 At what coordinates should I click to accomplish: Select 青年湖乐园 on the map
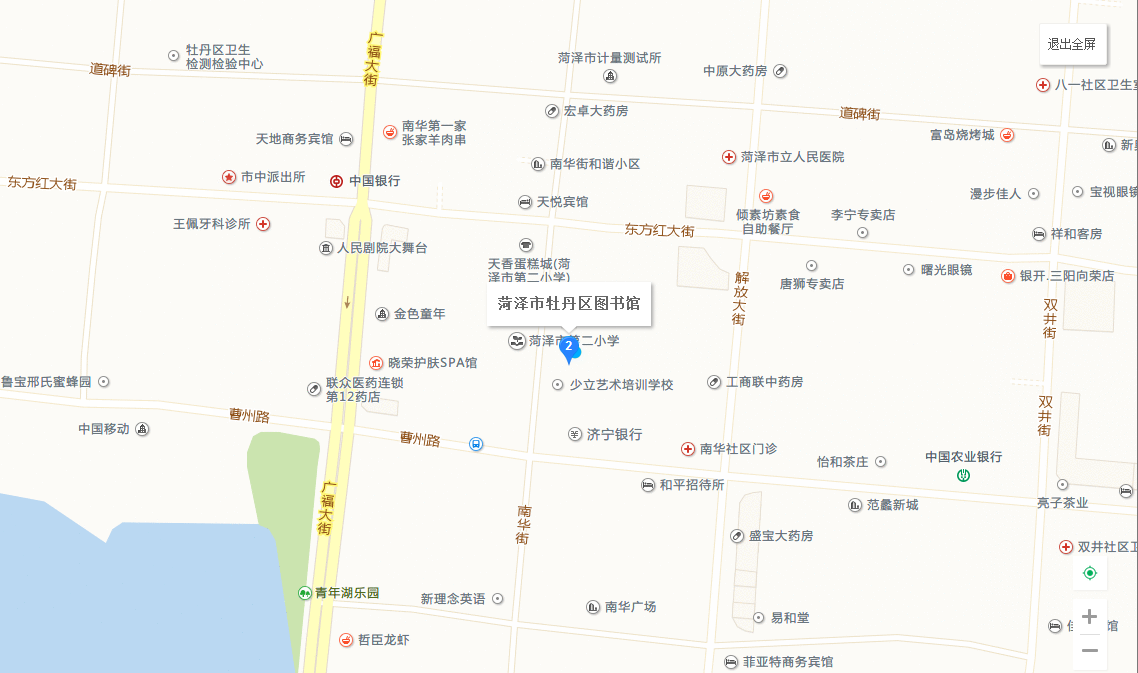click(x=346, y=592)
